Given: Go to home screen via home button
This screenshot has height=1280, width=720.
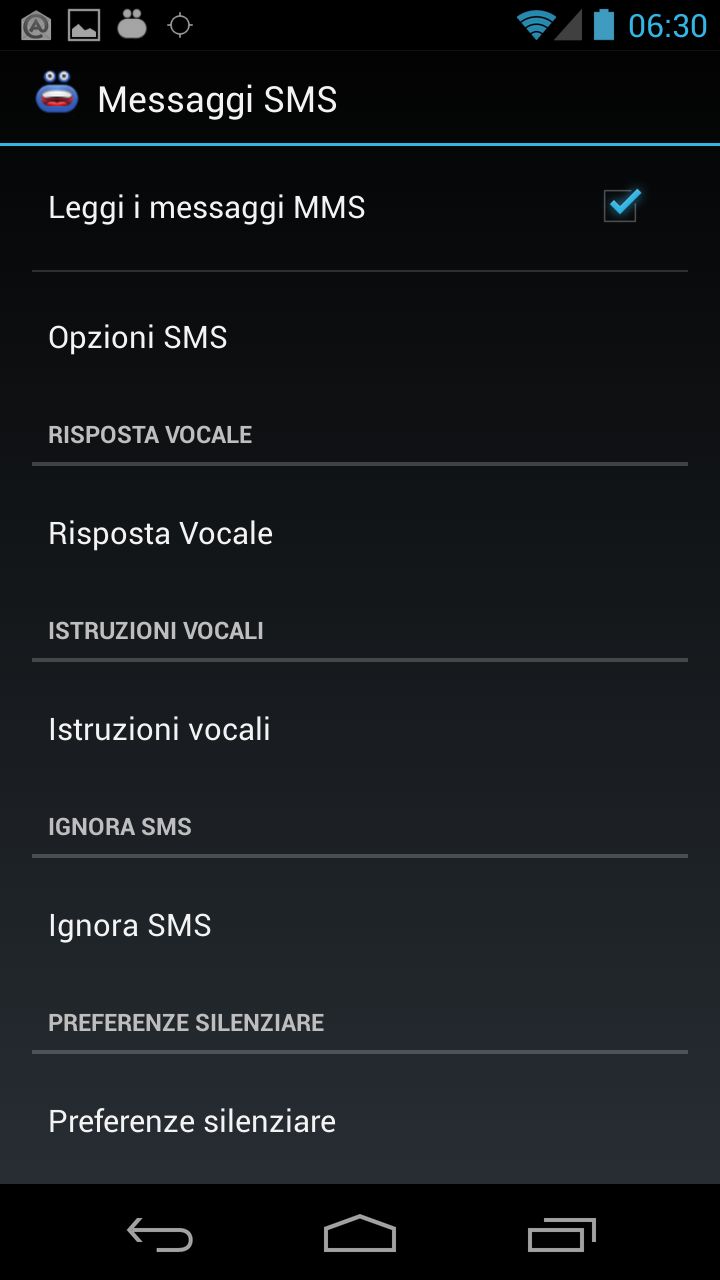Looking at the screenshot, I should tap(360, 1235).
